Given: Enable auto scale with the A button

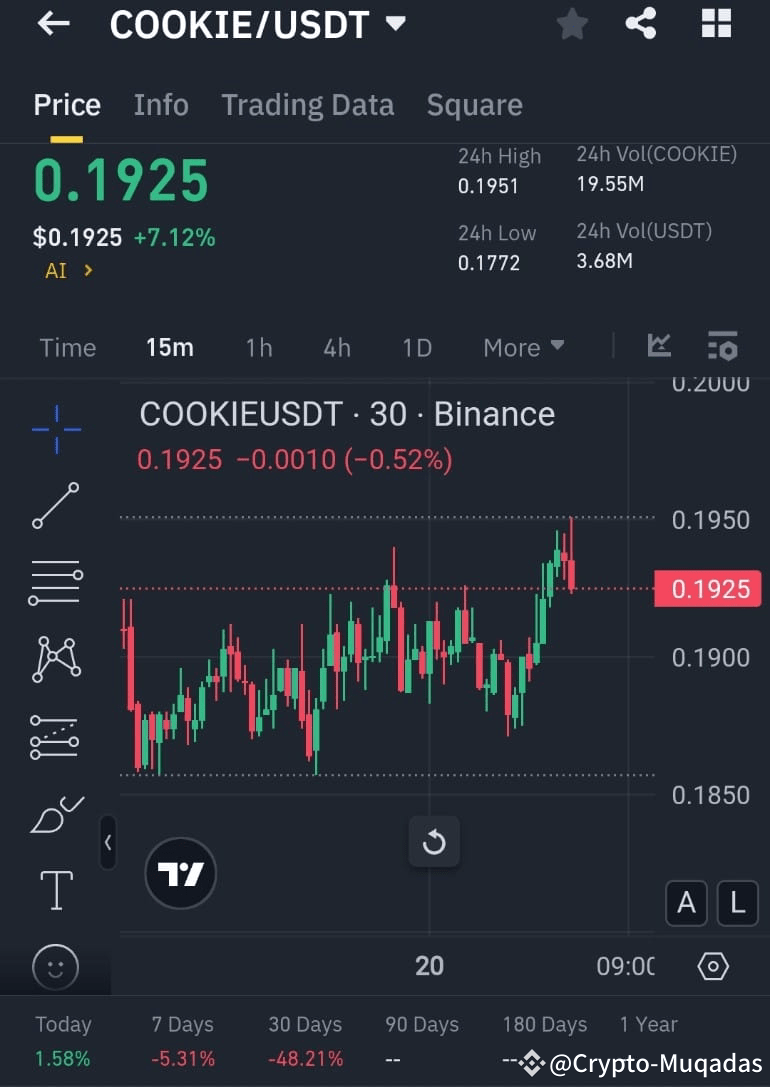Looking at the screenshot, I should [x=686, y=903].
